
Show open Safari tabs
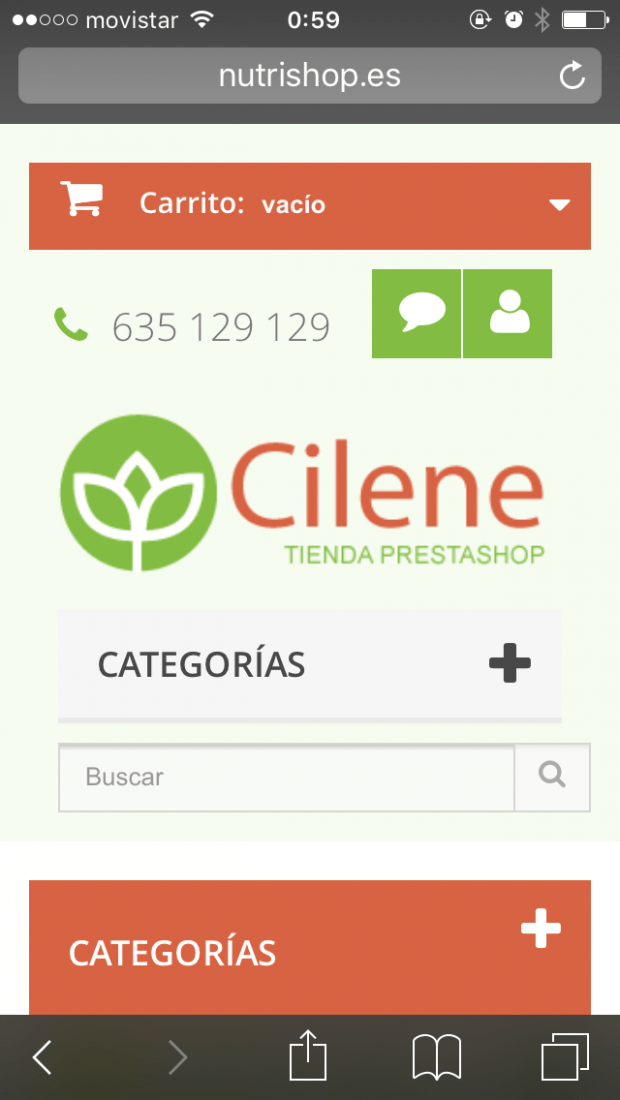[565, 1057]
